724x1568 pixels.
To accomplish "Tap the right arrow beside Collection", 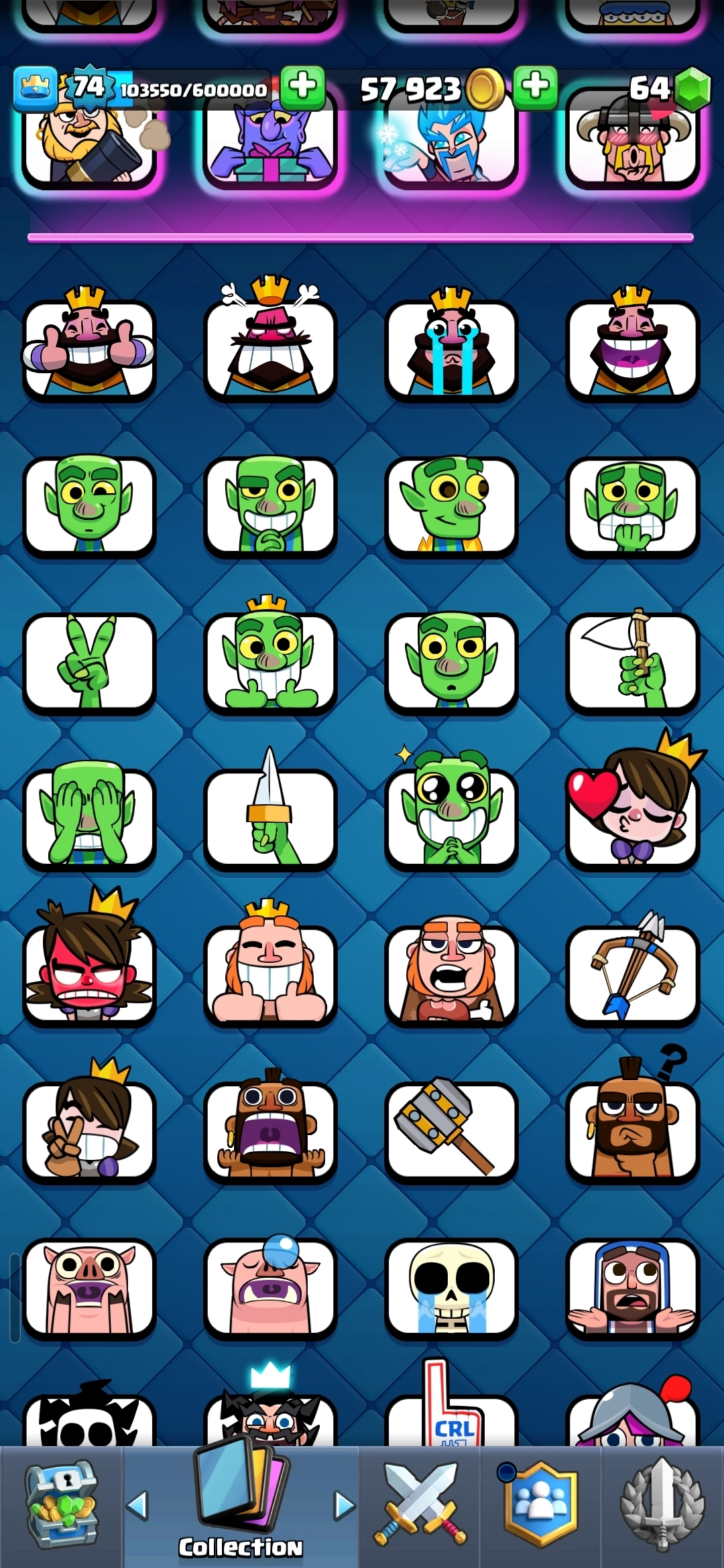I will [345, 1505].
